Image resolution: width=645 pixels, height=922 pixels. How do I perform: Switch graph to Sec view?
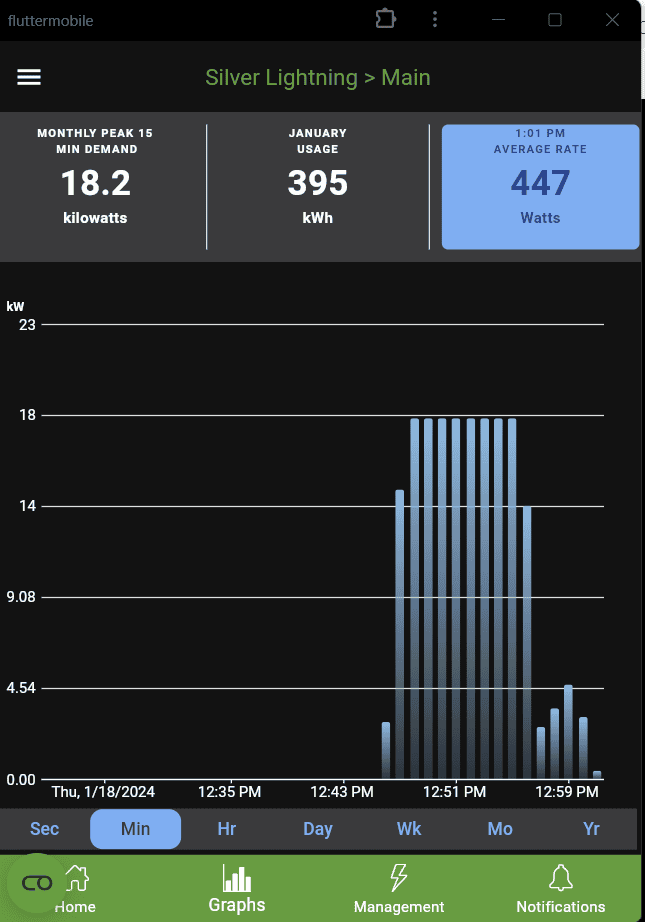pos(45,829)
